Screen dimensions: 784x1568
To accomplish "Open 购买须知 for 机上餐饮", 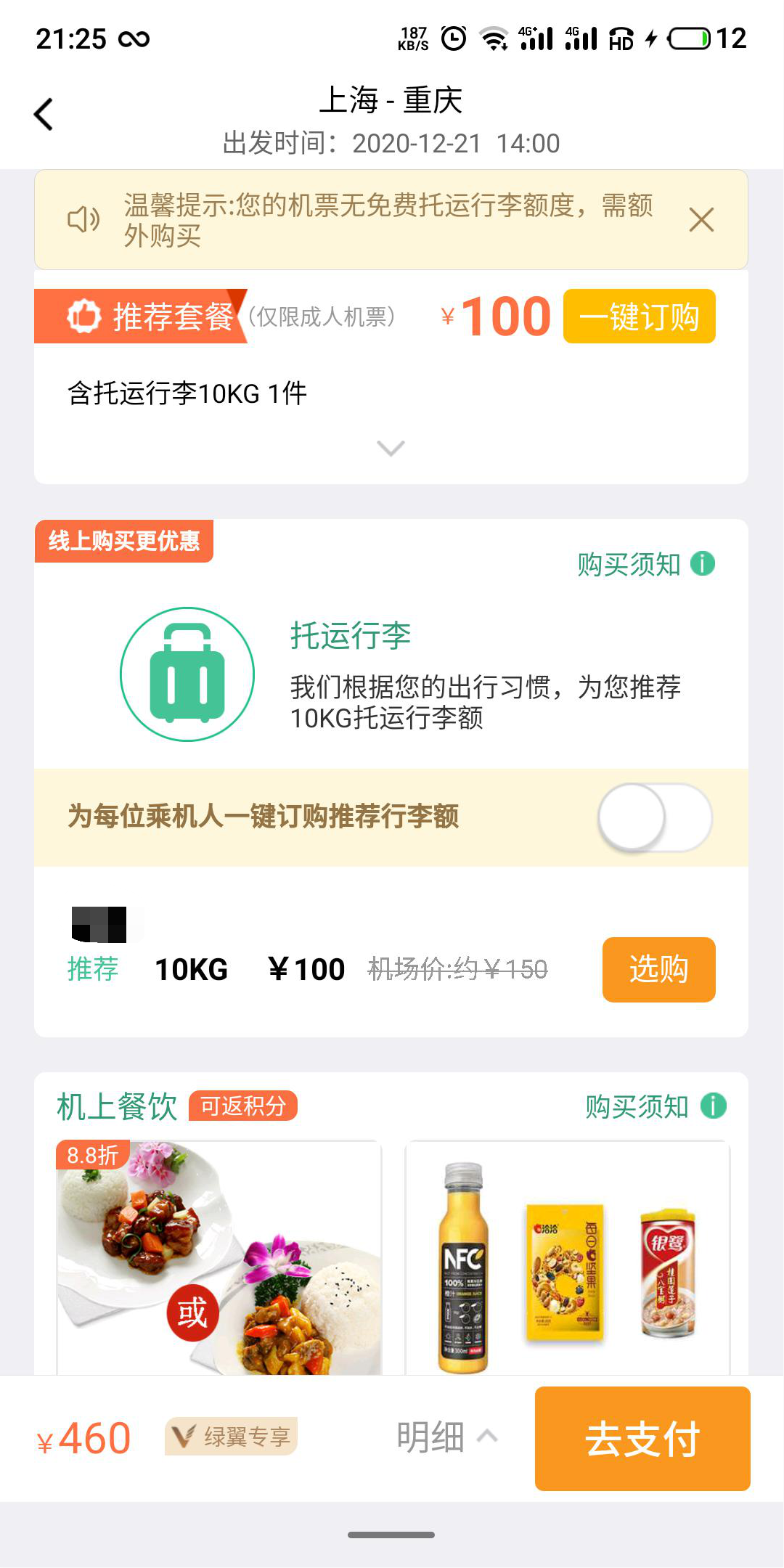I will coord(655,1106).
